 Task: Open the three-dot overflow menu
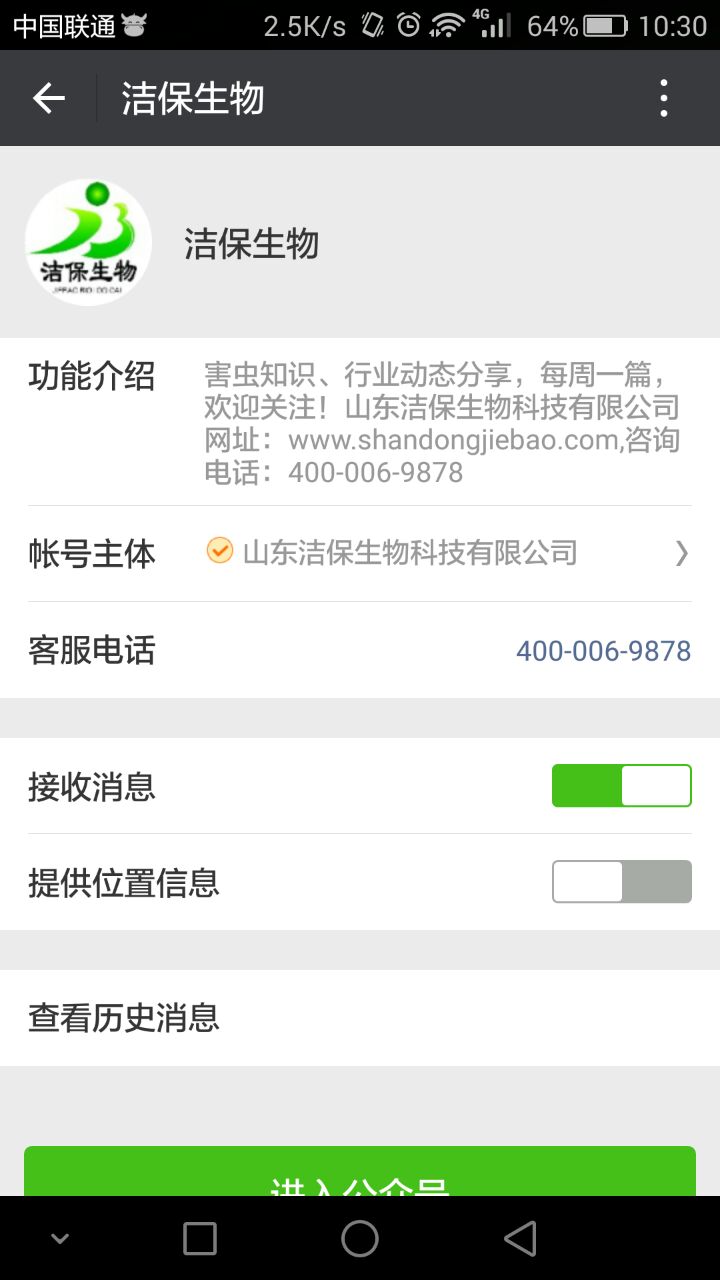point(664,98)
